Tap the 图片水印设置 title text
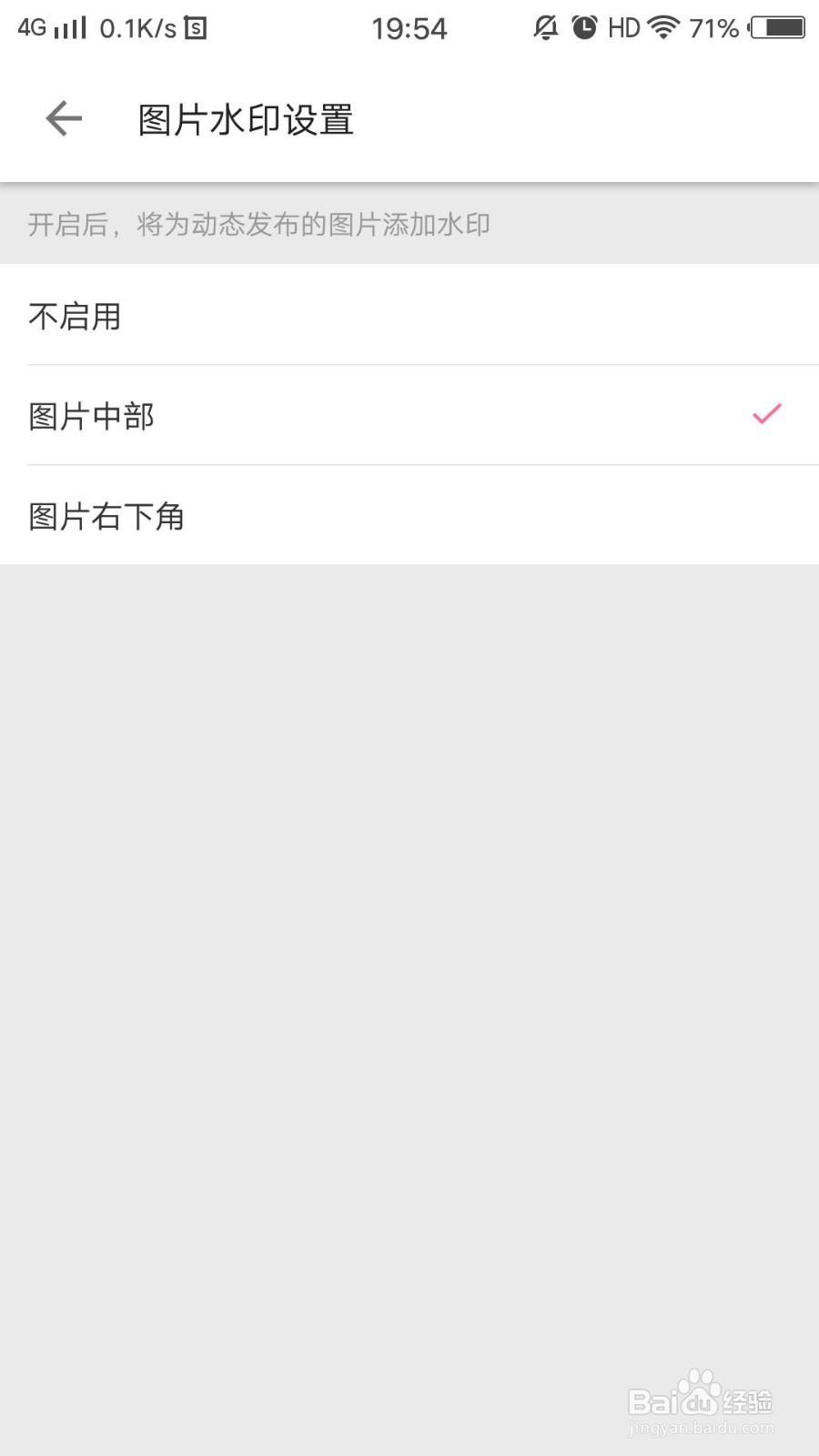Image resolution: width=819 pixels, height=1456 pixels. [244, 119]
